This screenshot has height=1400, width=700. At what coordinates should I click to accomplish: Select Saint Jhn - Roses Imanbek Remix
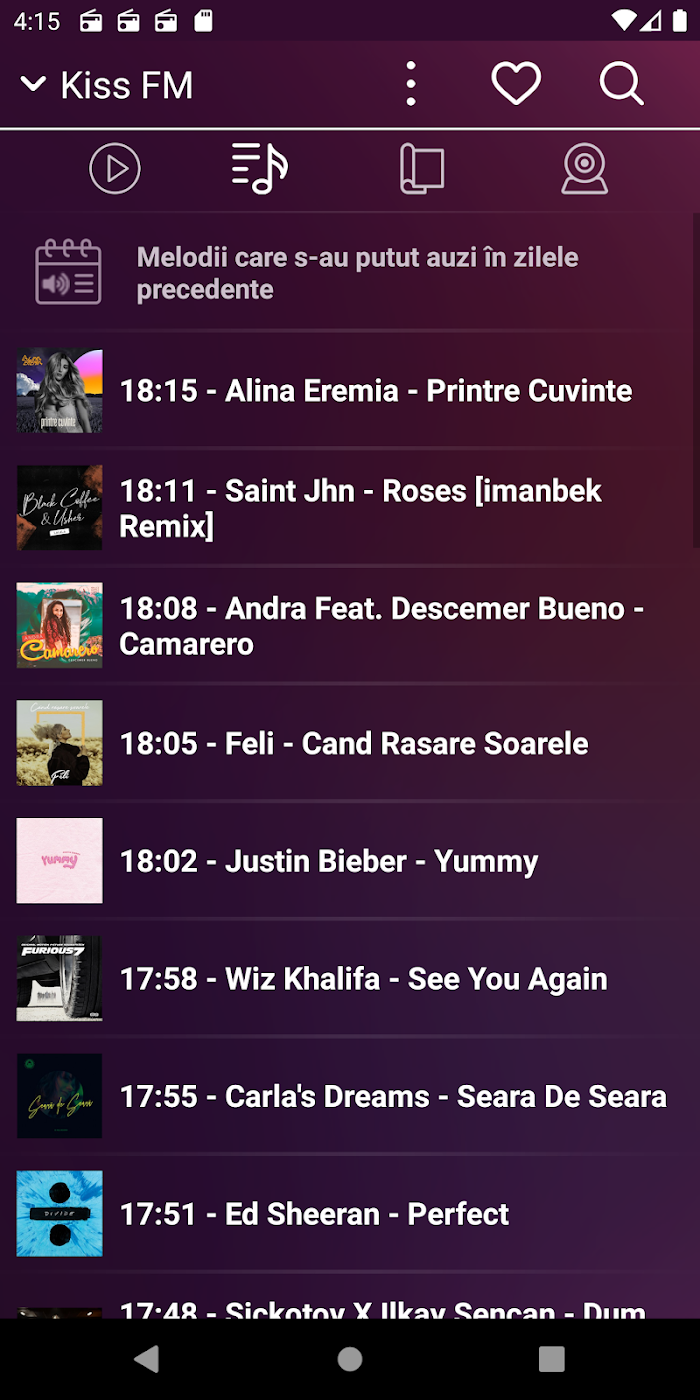point(350,508)
